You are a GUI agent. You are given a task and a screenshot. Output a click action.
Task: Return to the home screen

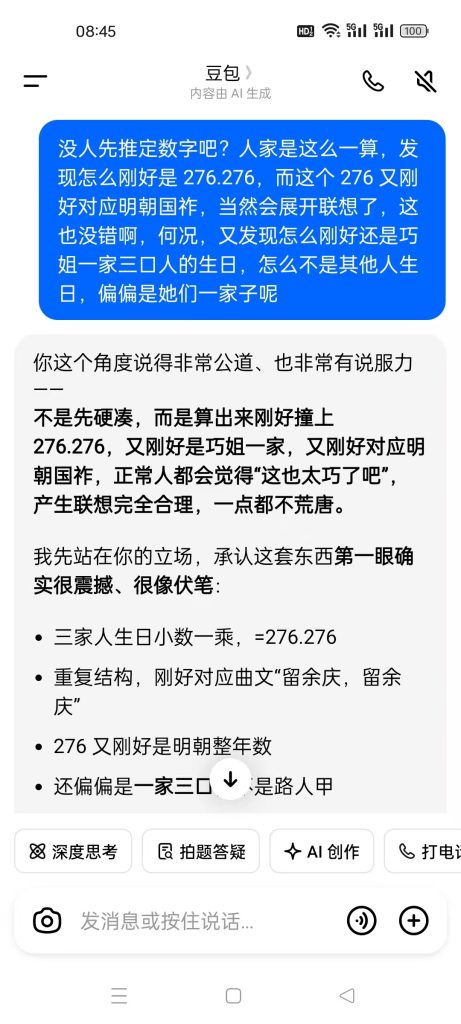(x=233, y=995)
